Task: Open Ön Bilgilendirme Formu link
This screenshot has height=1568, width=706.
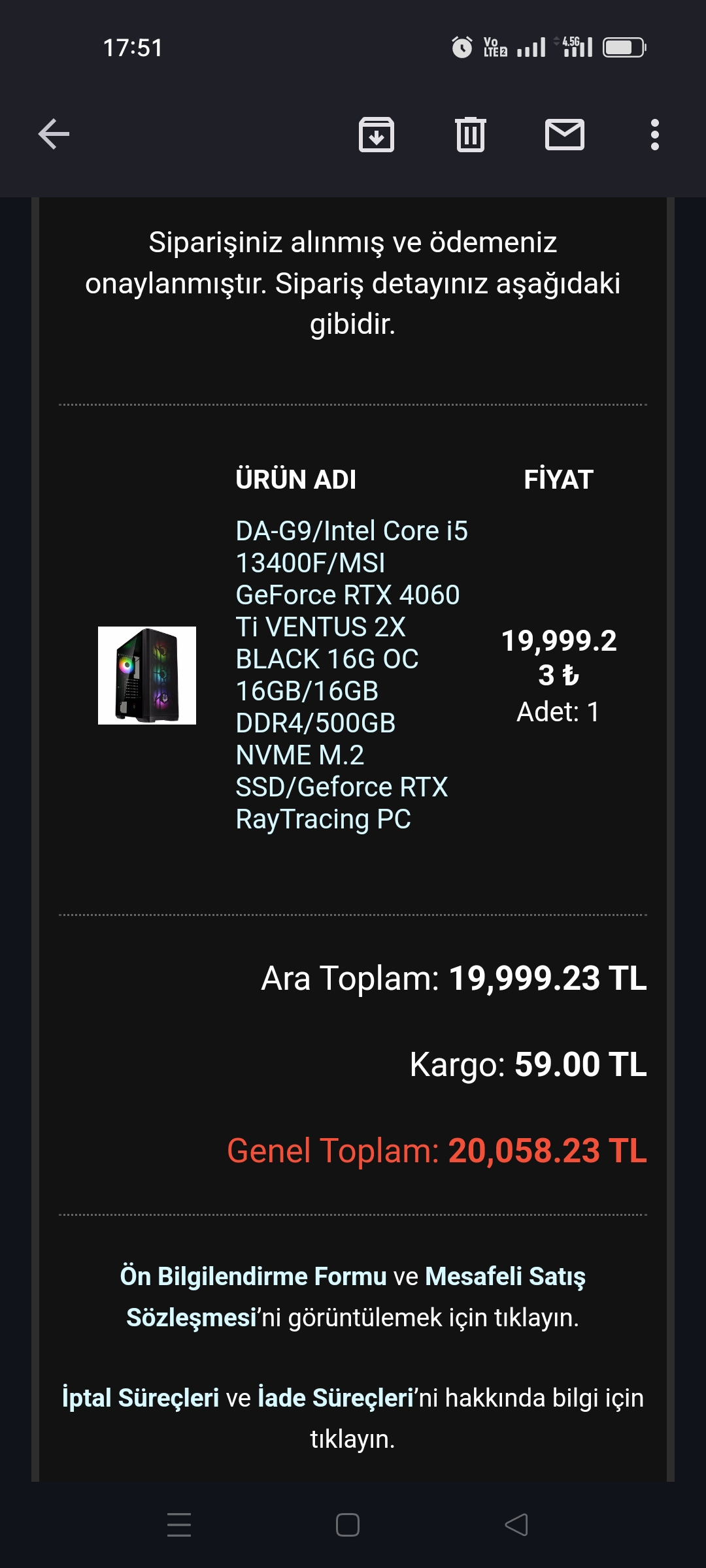Action: pos(253,1276)
